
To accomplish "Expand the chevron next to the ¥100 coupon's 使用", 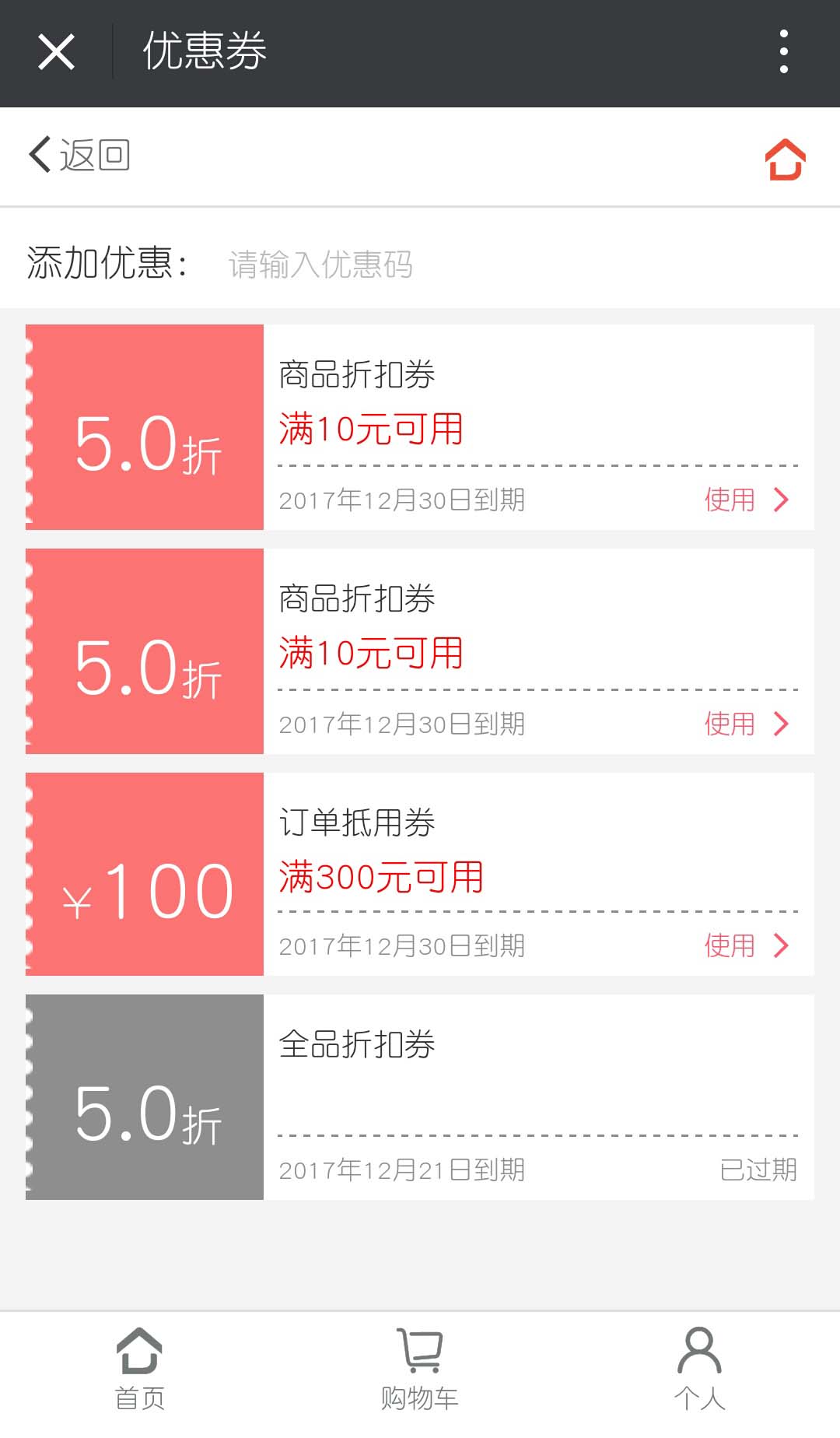I will (x=780, y=946).
